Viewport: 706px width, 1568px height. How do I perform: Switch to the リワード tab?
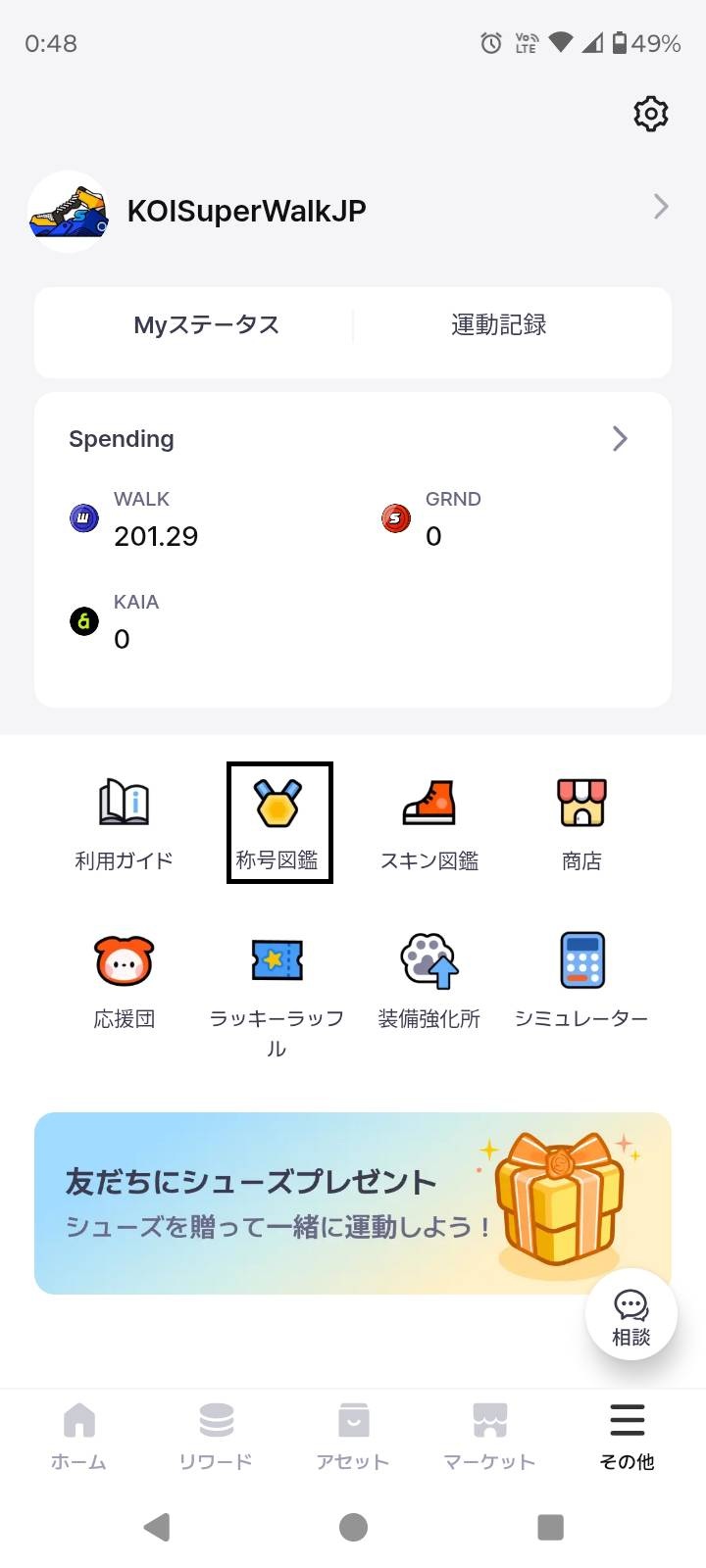coord(216,1436)
